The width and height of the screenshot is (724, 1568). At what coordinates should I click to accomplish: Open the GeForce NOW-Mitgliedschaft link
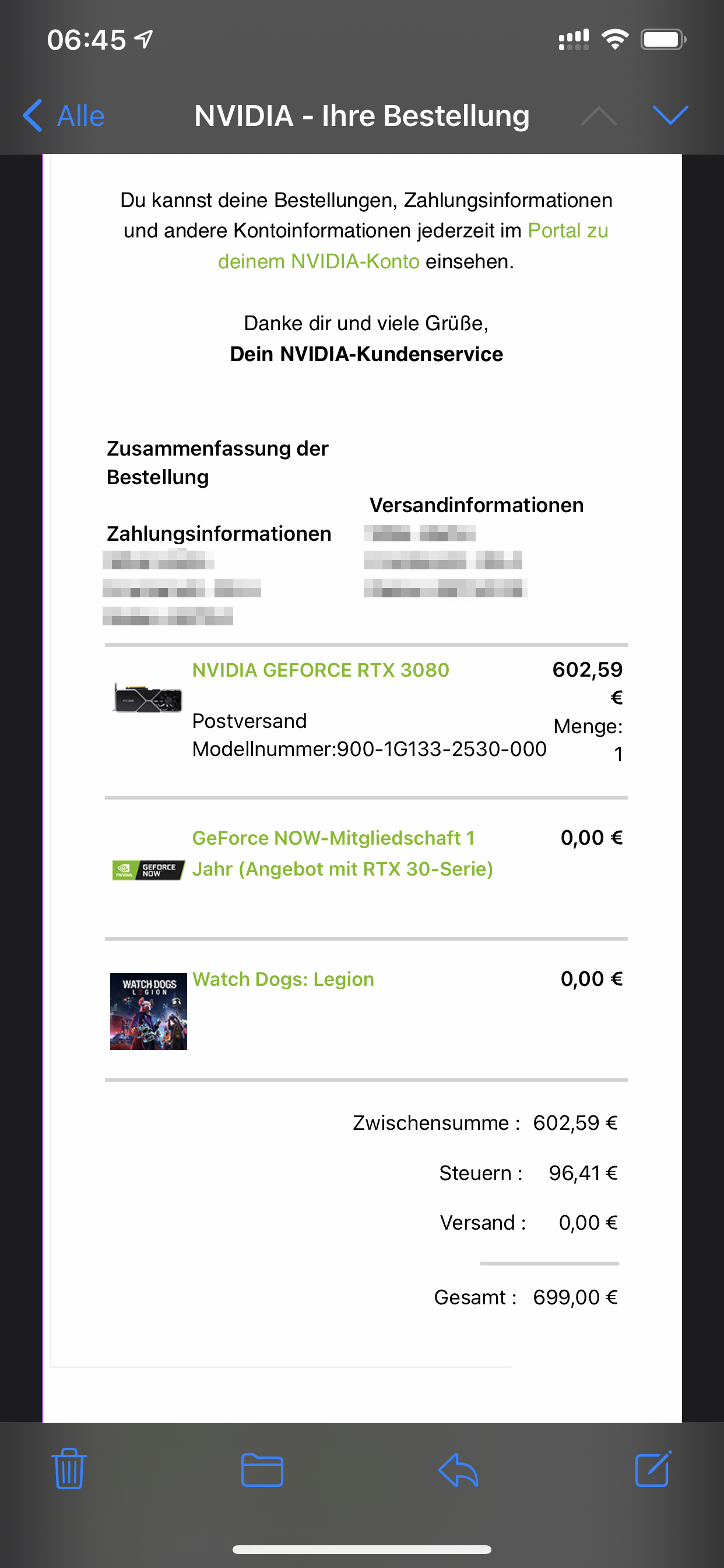[342, 853]
